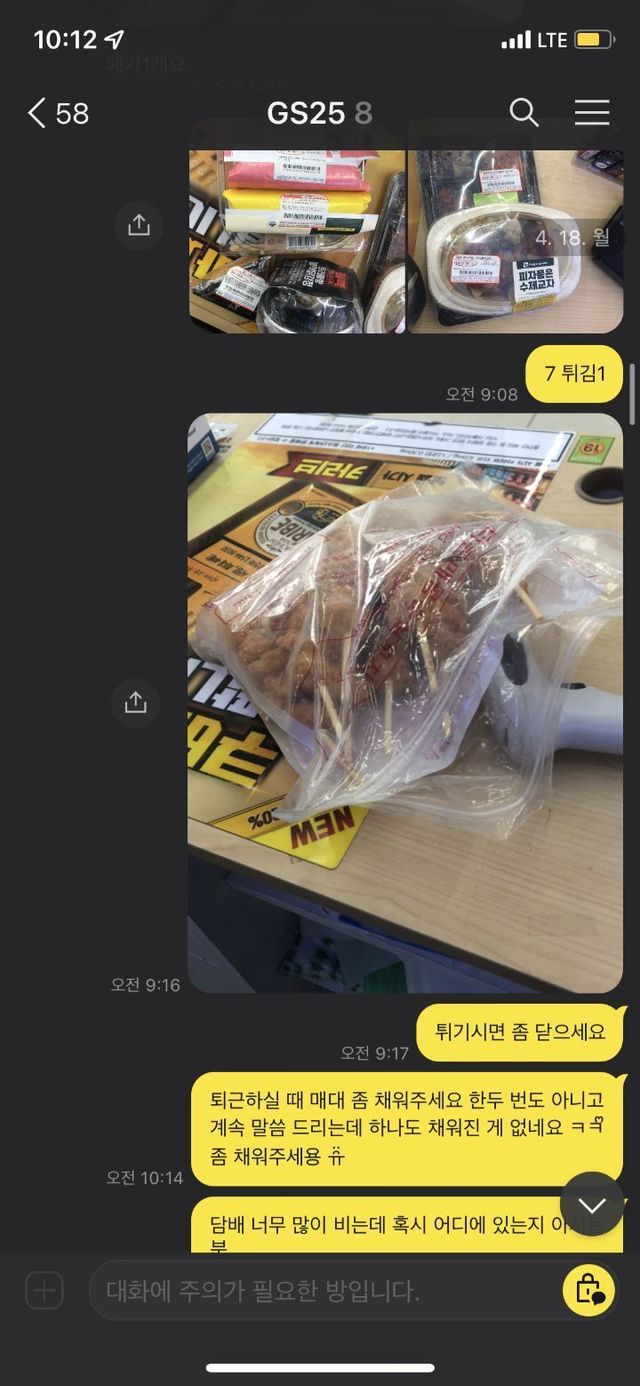Open the boxed meal photo at top
This screenshot has width=640, height=1386.
pyautogui.click(x=515, y=241)
